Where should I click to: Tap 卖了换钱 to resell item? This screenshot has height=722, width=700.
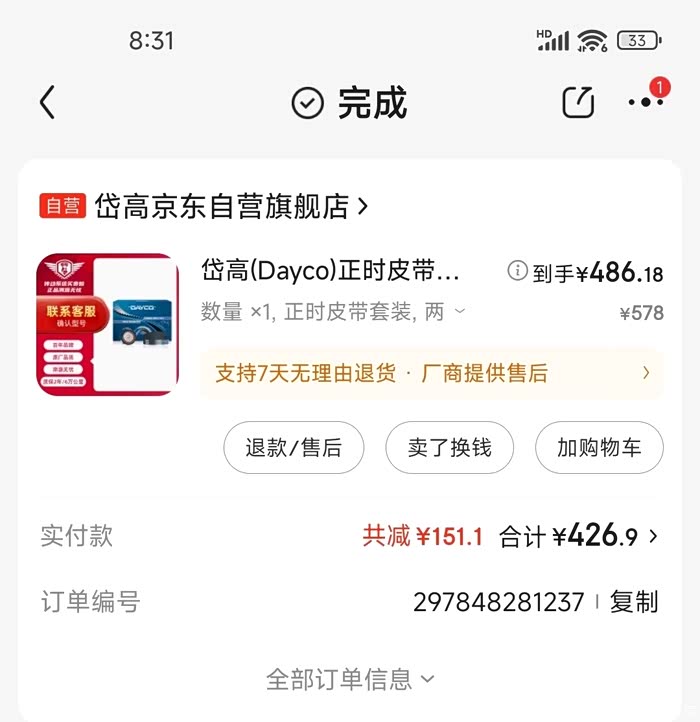click(449, 447)
